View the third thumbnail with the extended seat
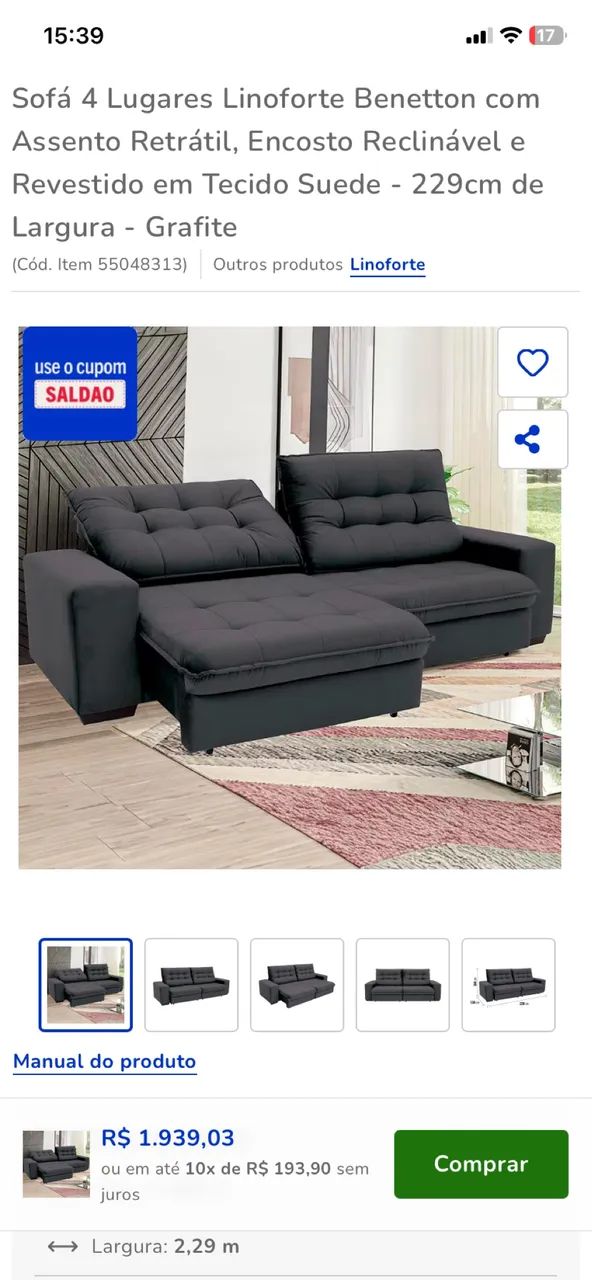 (x=297, y=985)
